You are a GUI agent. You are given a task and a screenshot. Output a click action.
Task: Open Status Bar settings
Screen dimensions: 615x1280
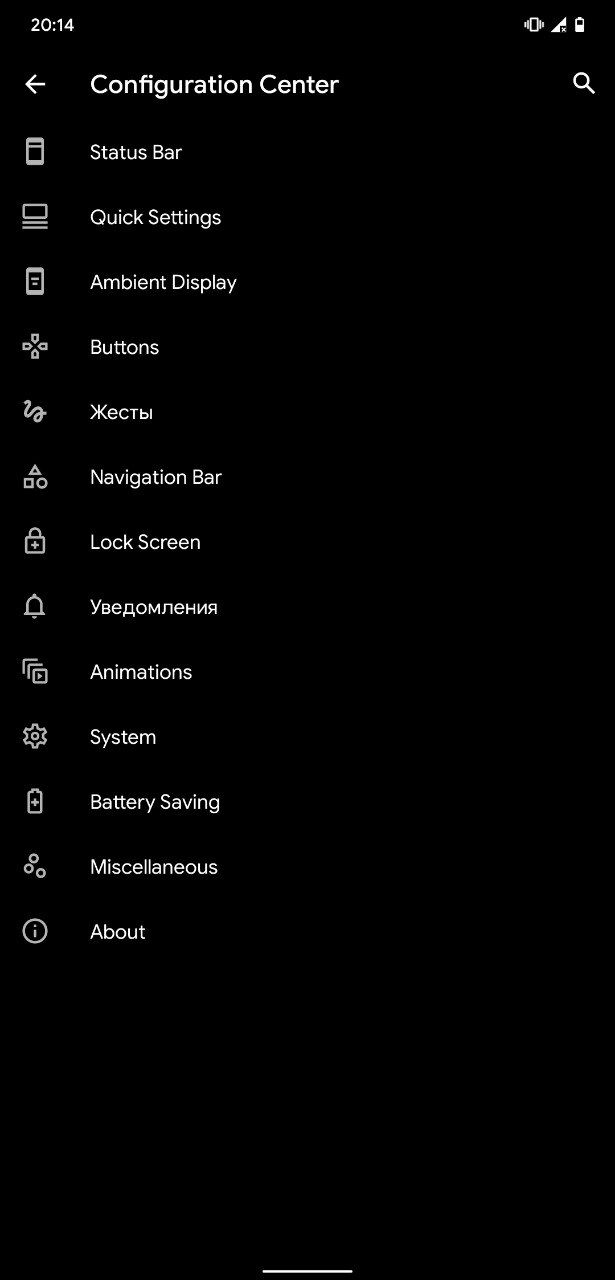tap(307, 152)
